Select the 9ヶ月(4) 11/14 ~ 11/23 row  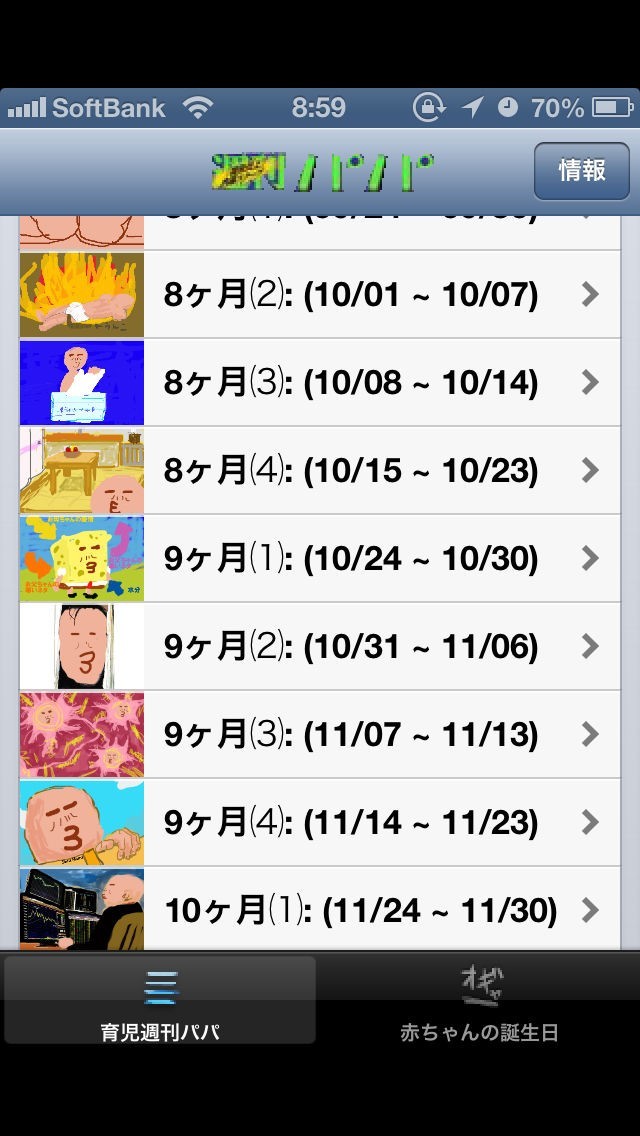point(350,822)
